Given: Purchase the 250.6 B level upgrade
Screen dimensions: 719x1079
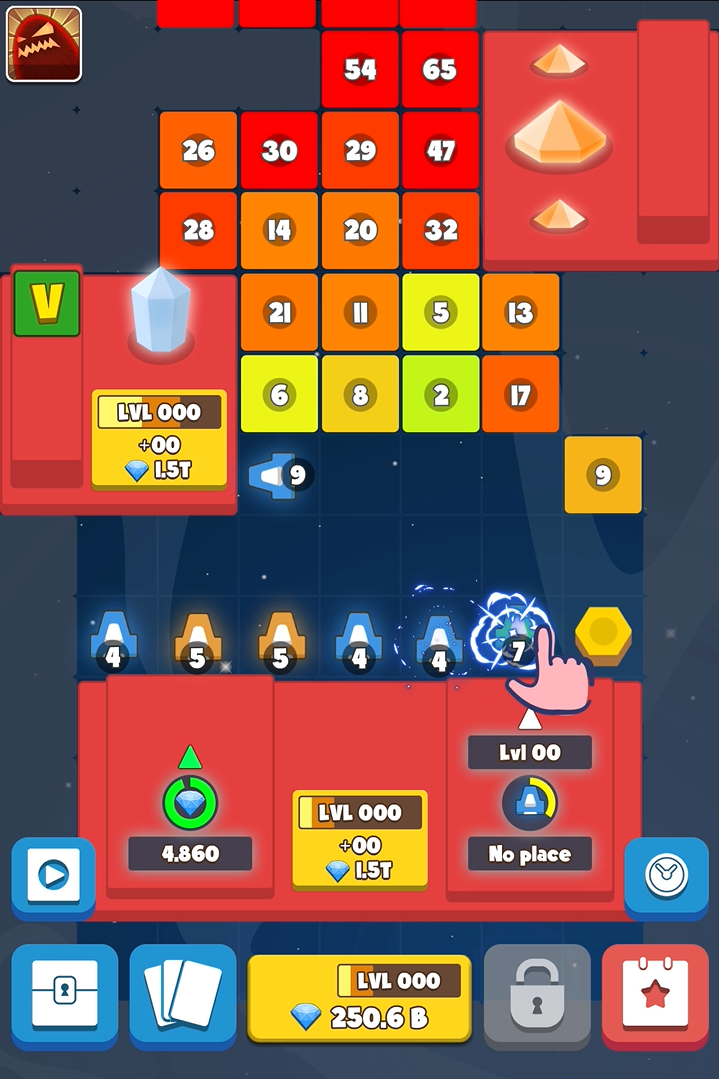Looking at the screenshot, I should (x=359, y=998).
